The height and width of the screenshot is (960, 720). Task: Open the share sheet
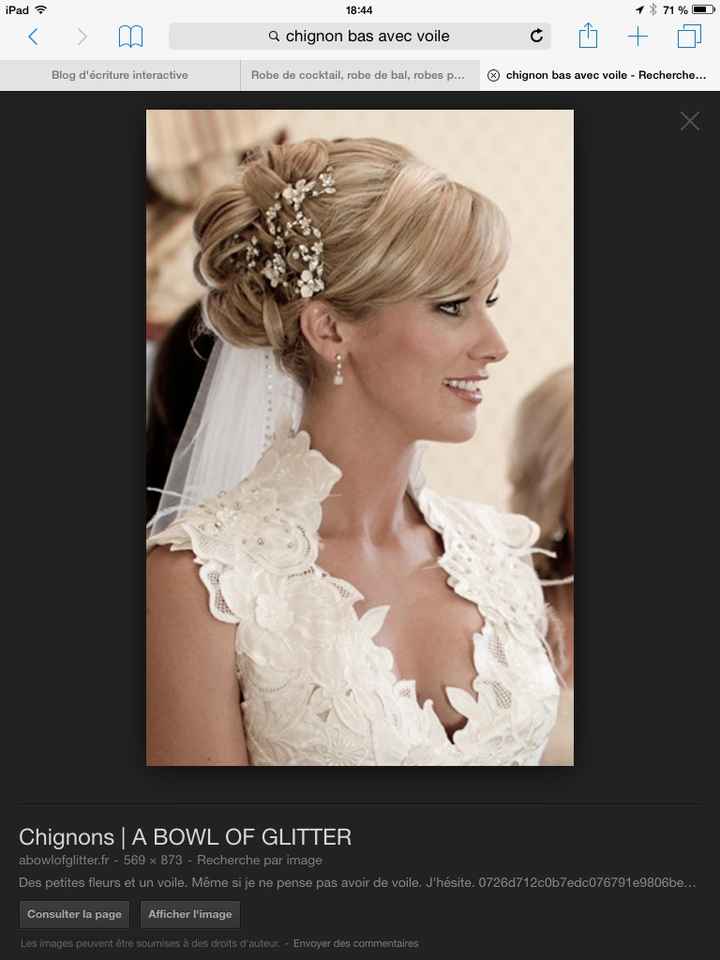[588, 37]
